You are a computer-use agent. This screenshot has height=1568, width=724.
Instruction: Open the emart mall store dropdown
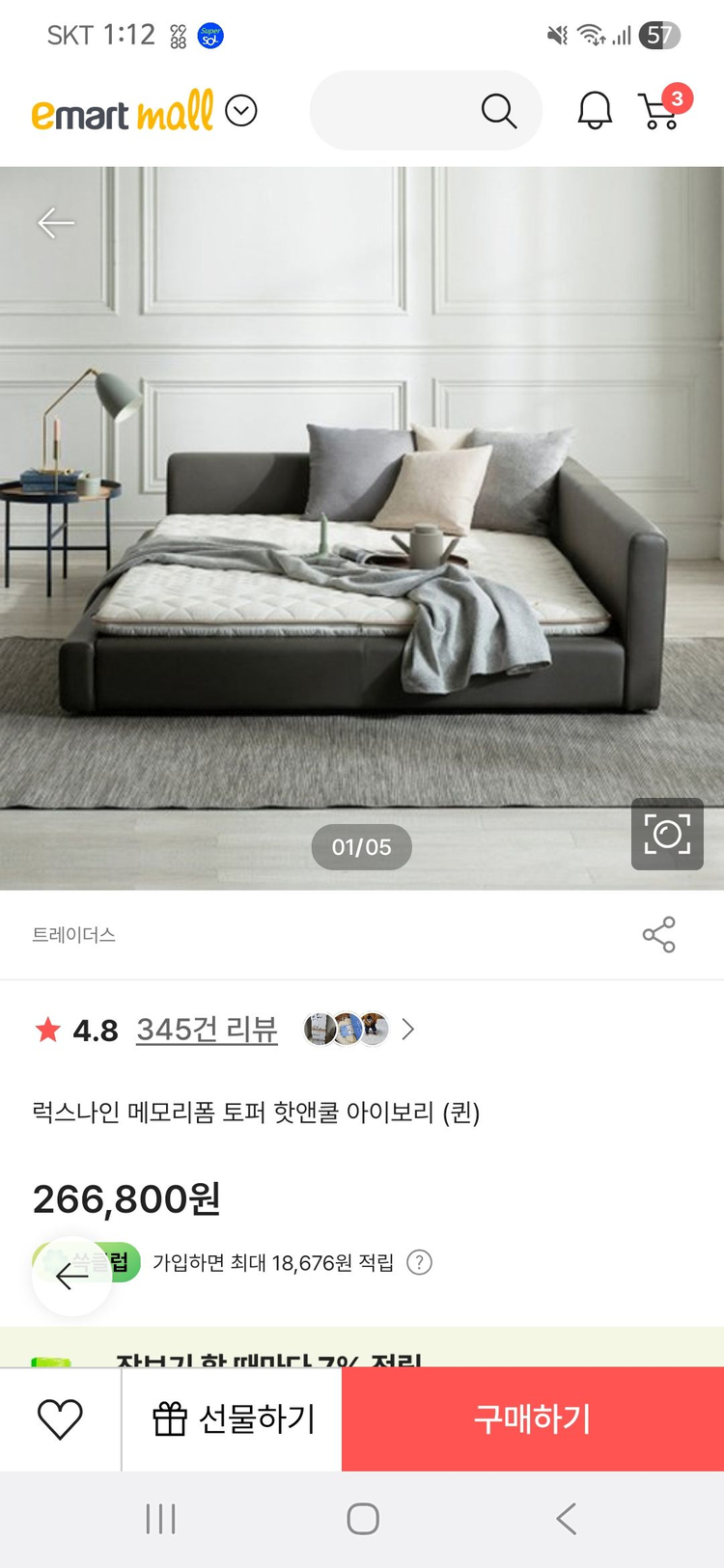pos(241,111)
